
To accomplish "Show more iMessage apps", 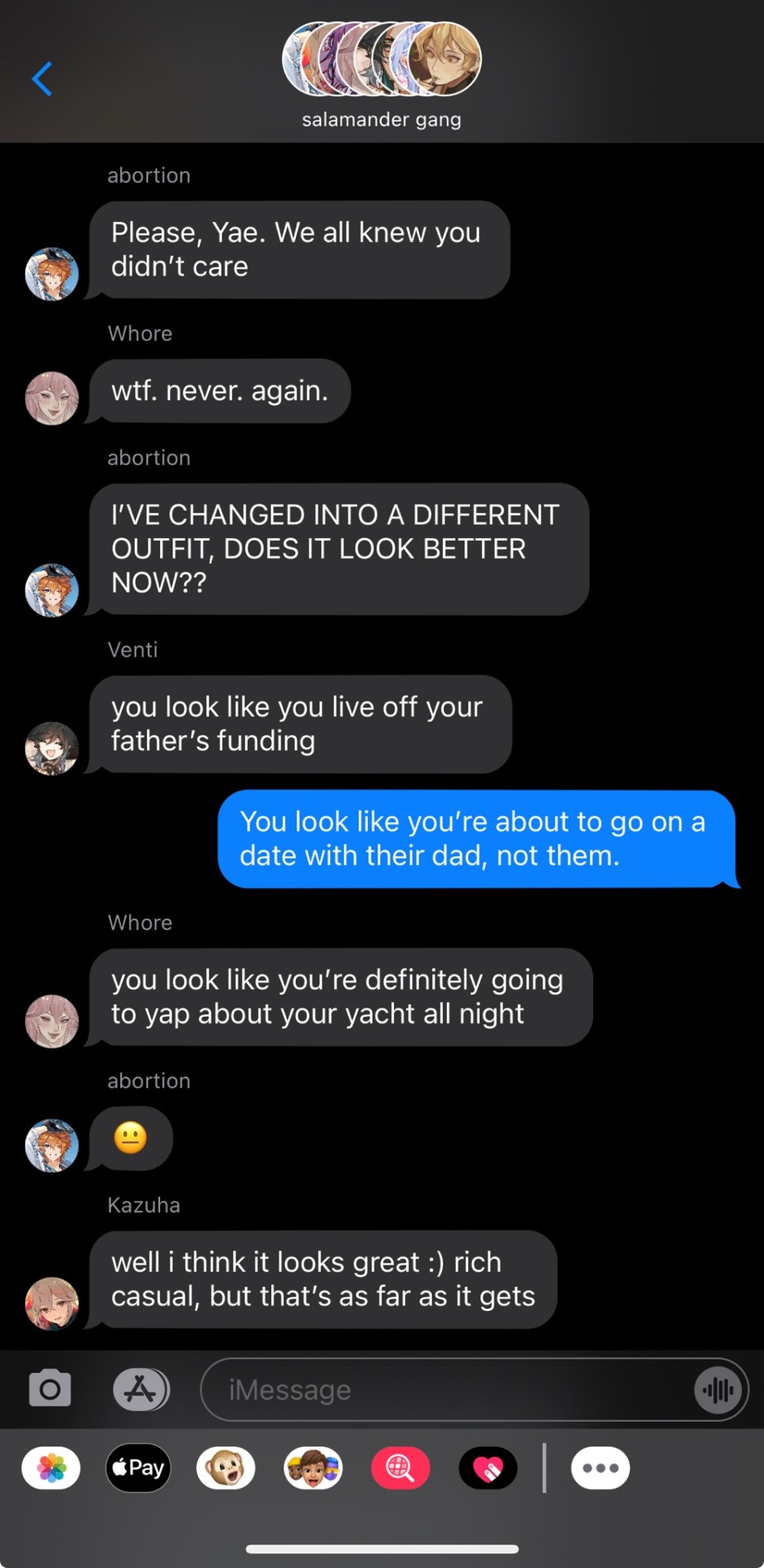I will coord(601,1468).
